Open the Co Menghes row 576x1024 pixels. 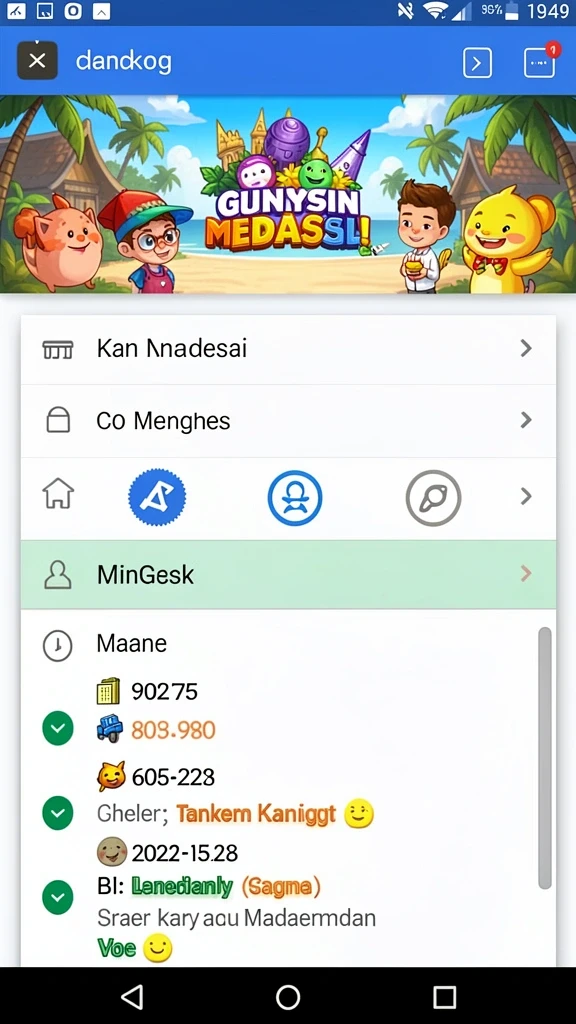point(288,421)
